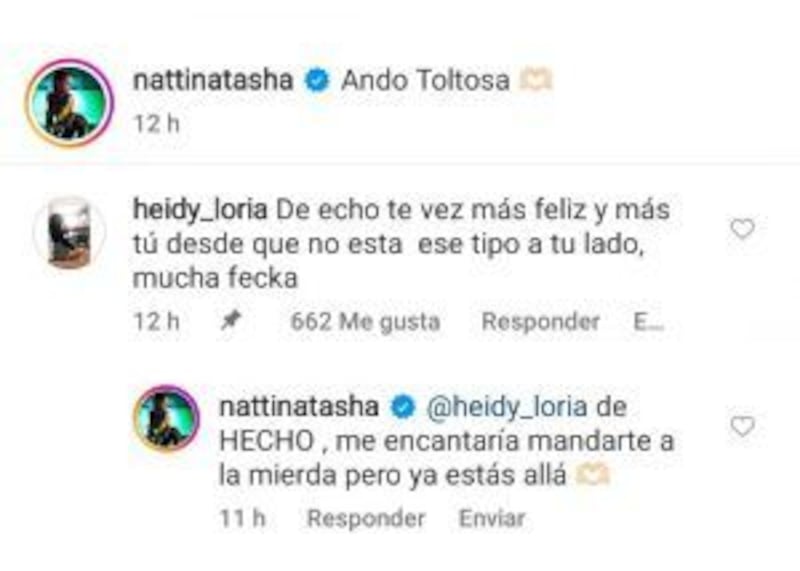
Task: Reply to heidy_loria's comment
Action: tap(540, 321)
